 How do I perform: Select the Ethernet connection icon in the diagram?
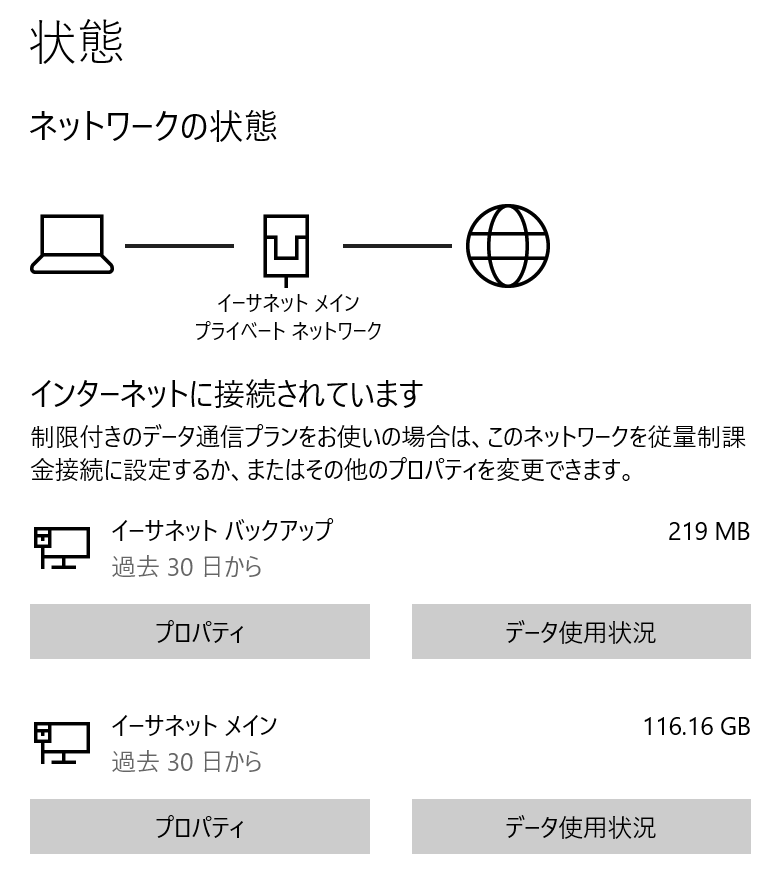click(286, 243)
